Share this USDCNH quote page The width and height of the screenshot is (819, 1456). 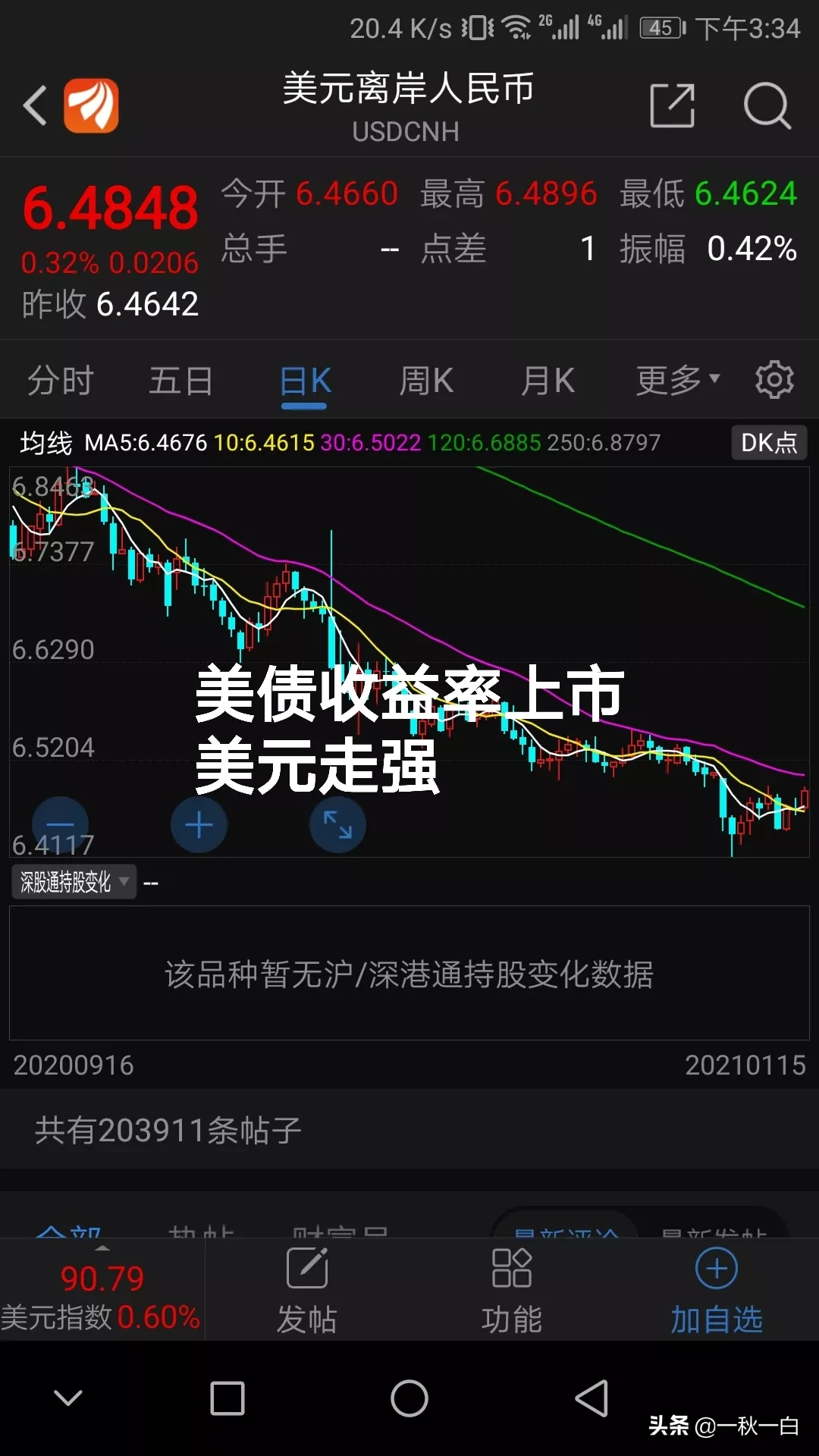(x=672, y=105)
